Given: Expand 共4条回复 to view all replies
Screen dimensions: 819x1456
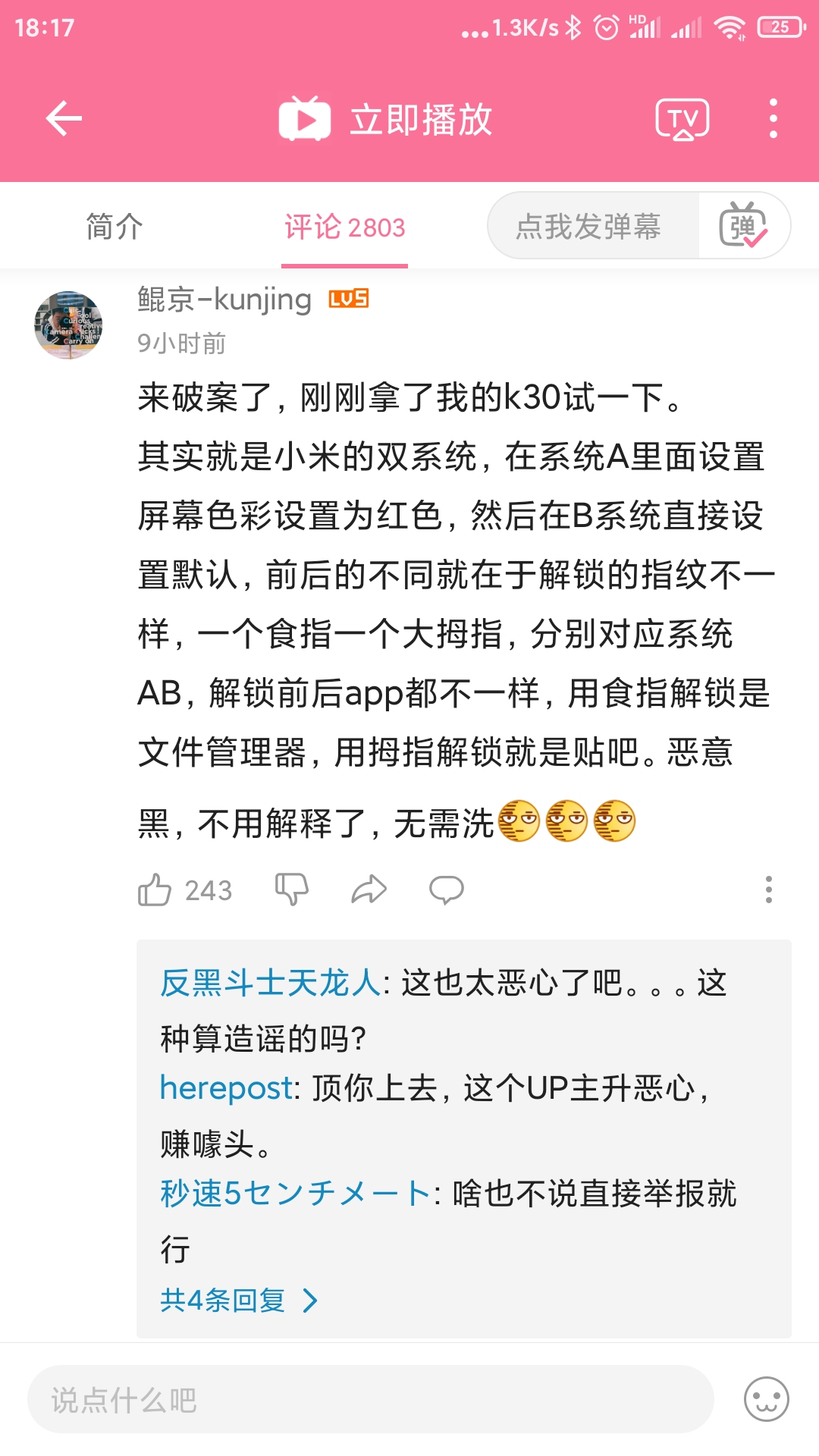Looking at the screenshot, I should pos(239,1301).
